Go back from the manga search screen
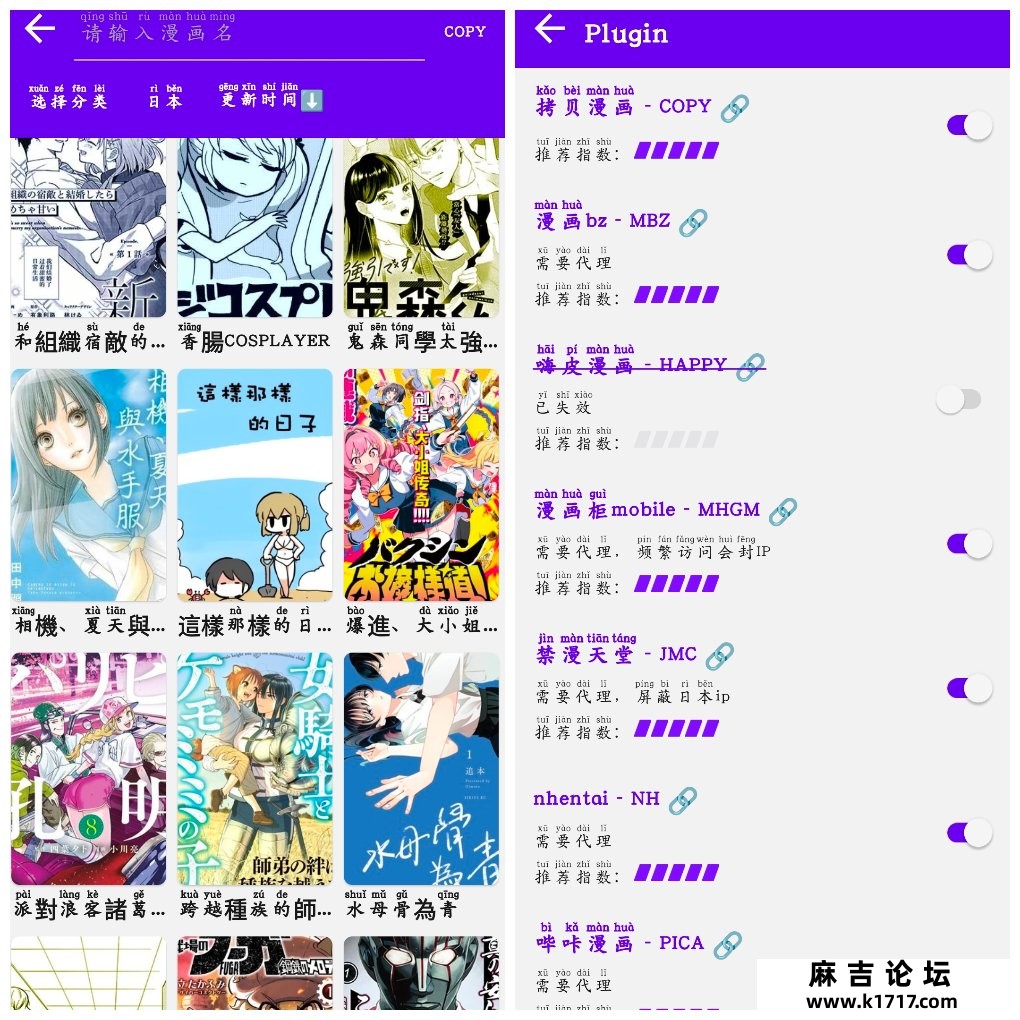 pyautogui.click(x=40, y=30)
